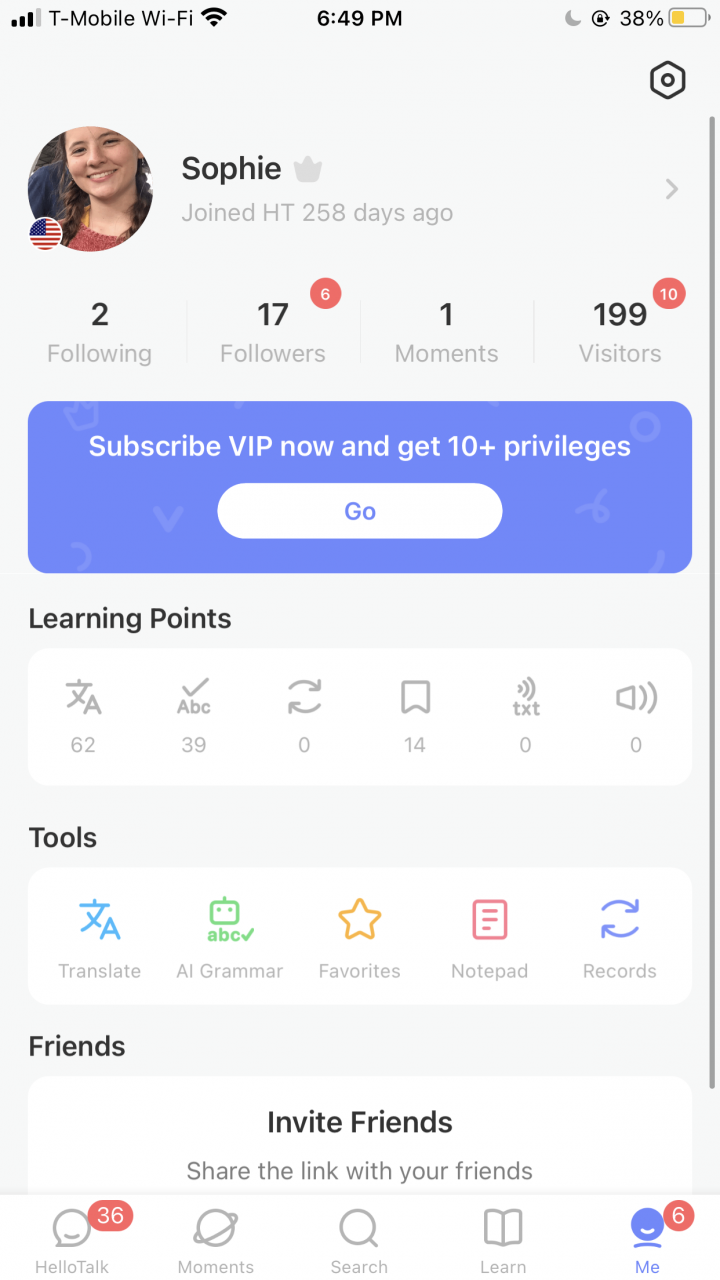Tap Go to subscribe VIP
720x1280 pixels.
[x=360, y=511]
